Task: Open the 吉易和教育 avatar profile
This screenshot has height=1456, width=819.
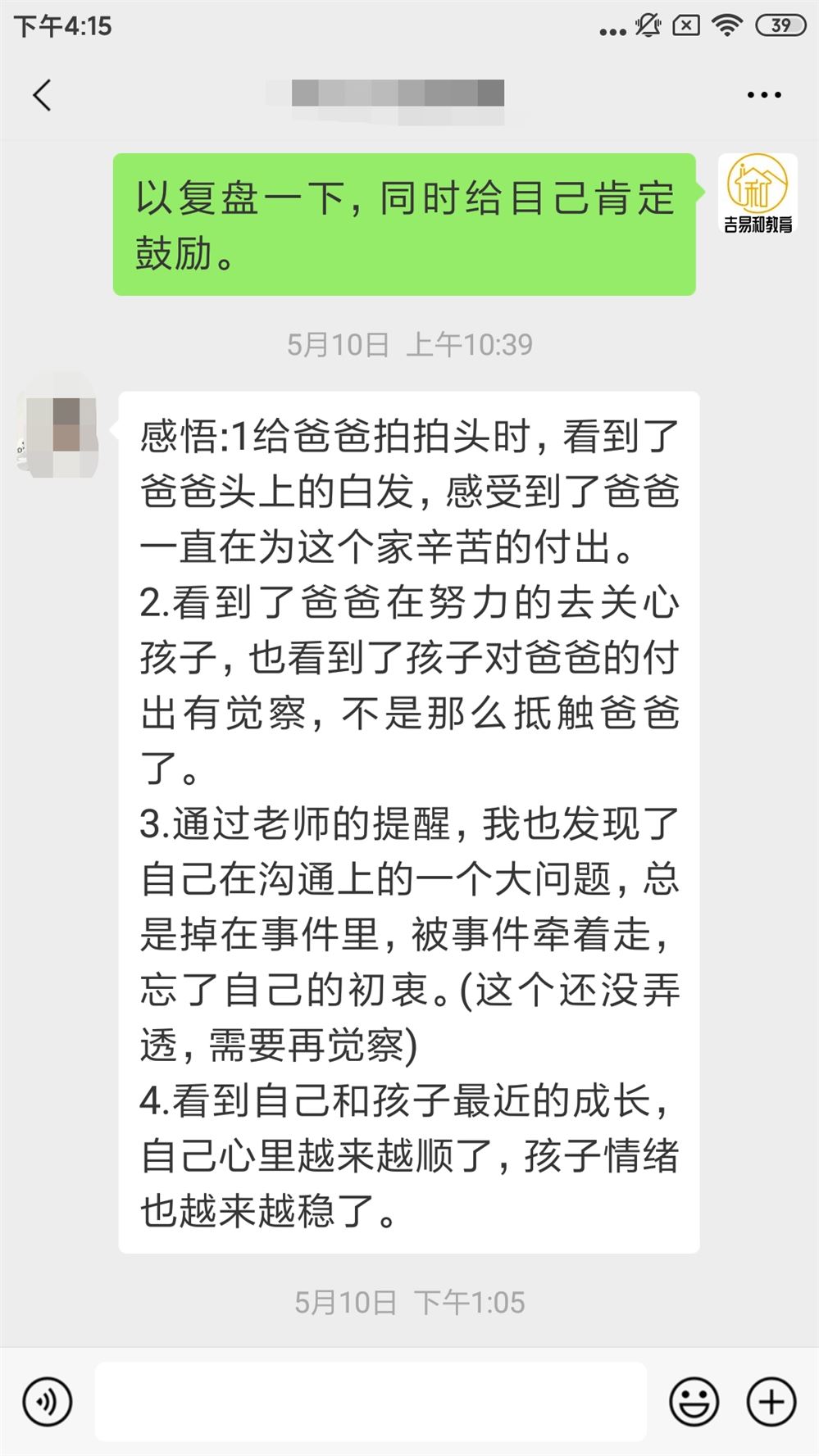Action: (758, 194)
